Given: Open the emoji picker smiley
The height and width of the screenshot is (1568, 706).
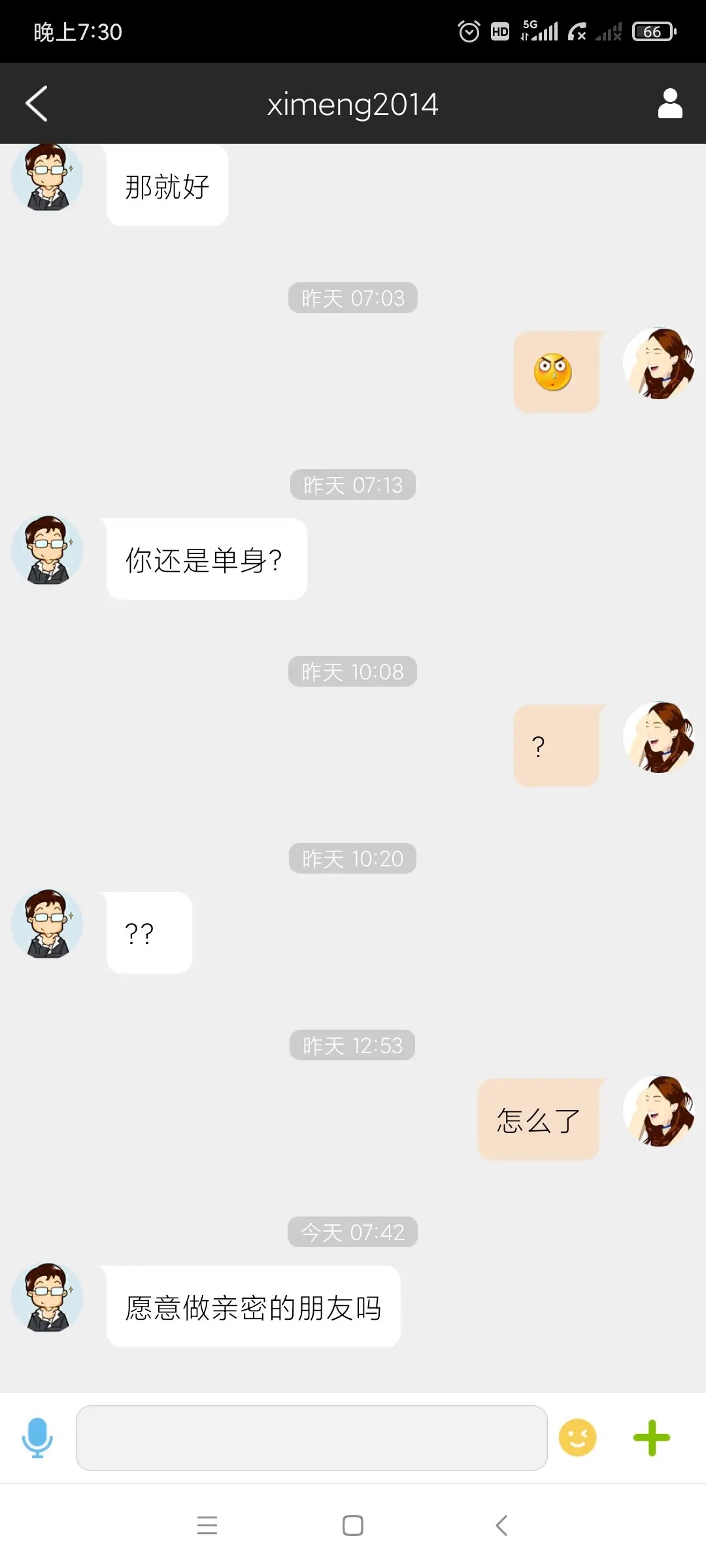Looking at the screenshot, I should [577, 1437].
